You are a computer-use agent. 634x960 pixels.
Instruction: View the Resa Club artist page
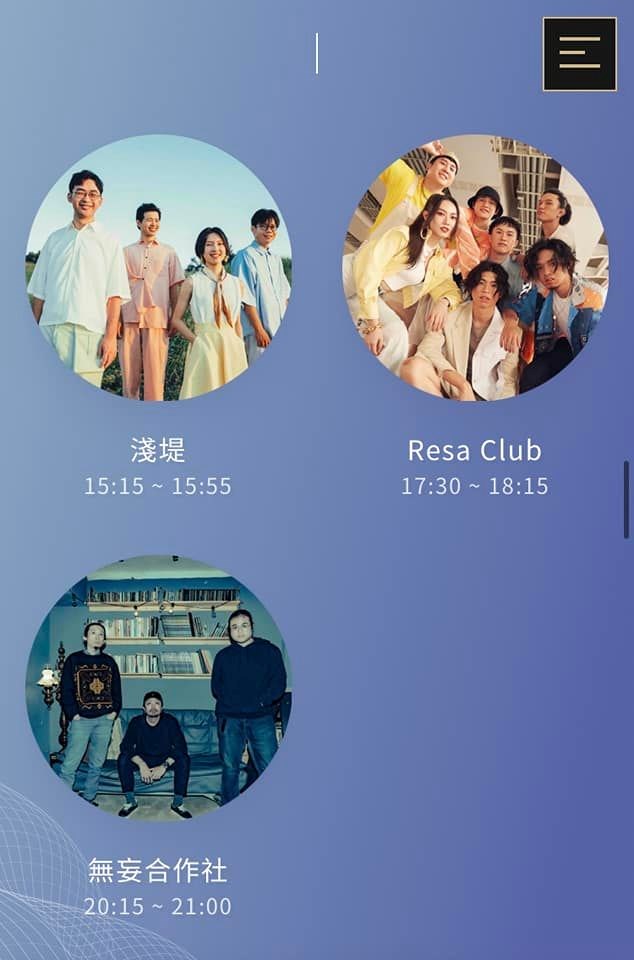(x=475, y=268)
